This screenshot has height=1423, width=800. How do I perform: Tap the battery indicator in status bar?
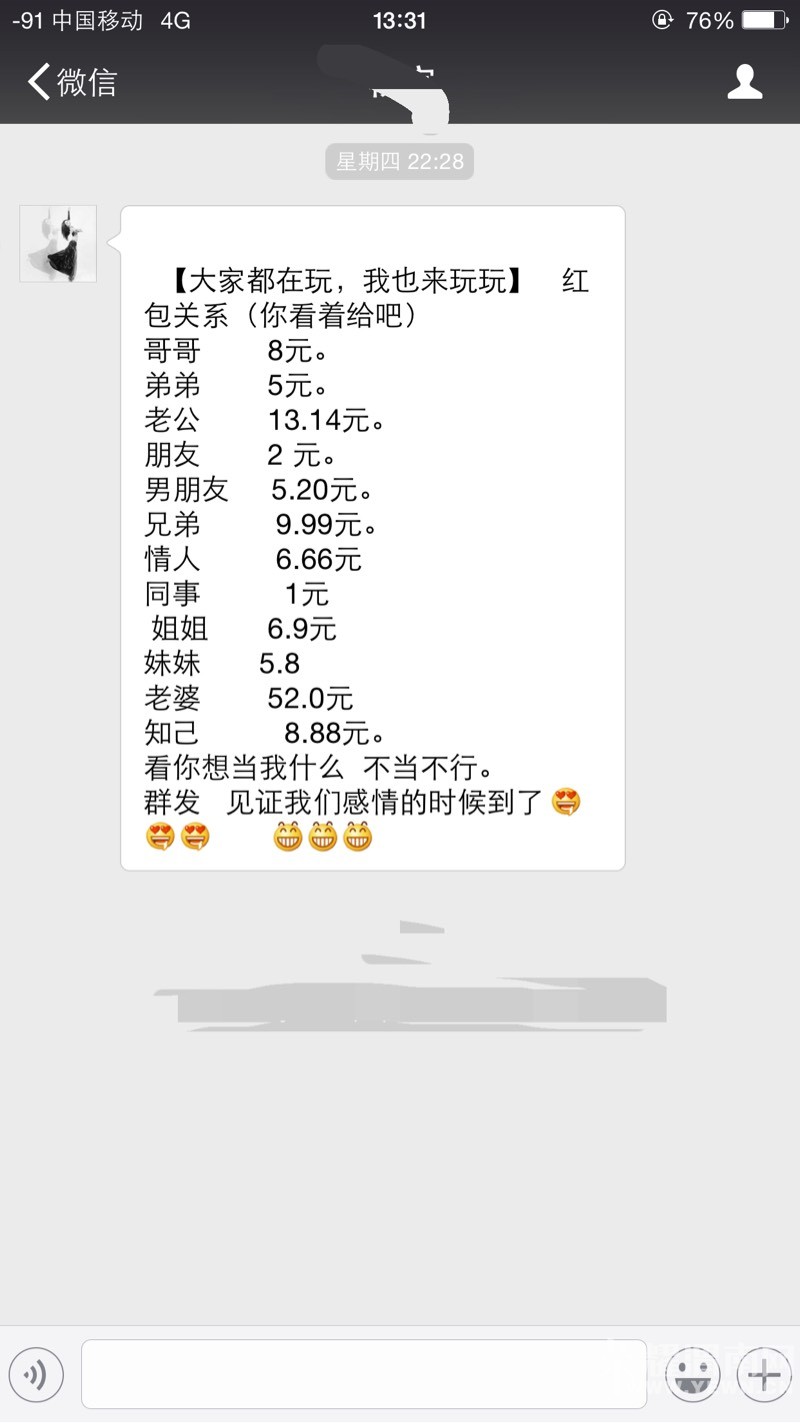click(765, 20)
